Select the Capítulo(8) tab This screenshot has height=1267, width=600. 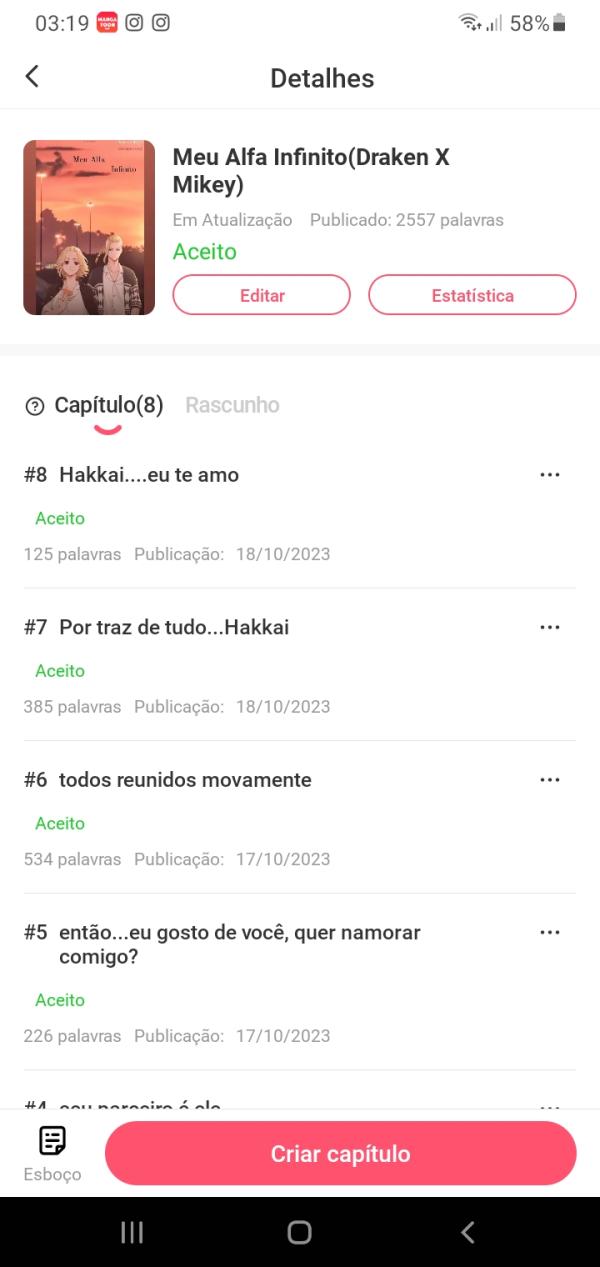[108, 405]
